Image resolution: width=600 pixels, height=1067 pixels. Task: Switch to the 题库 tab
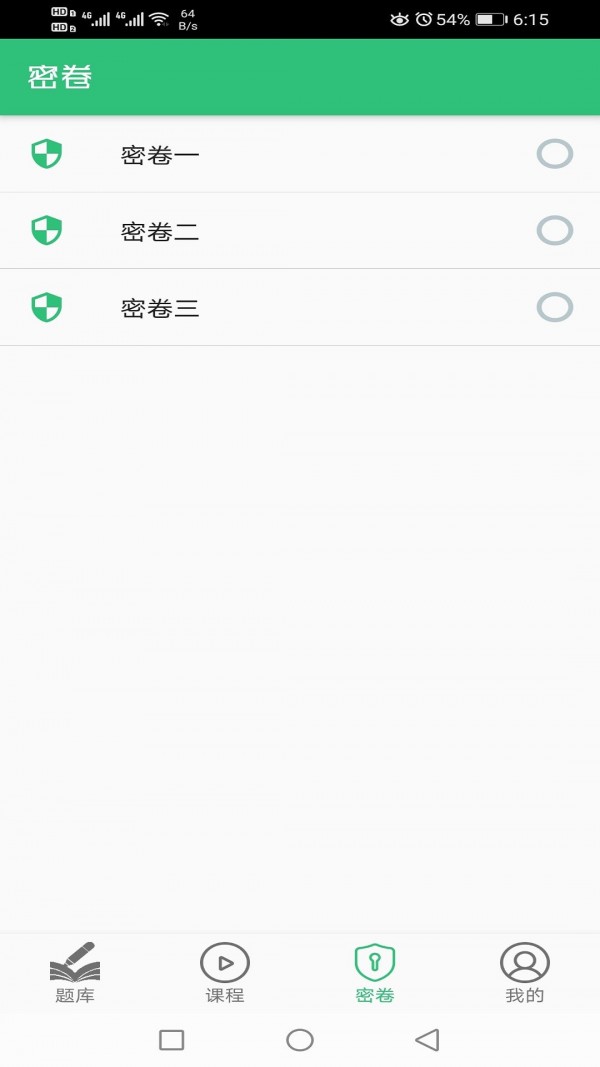(75, 972)
